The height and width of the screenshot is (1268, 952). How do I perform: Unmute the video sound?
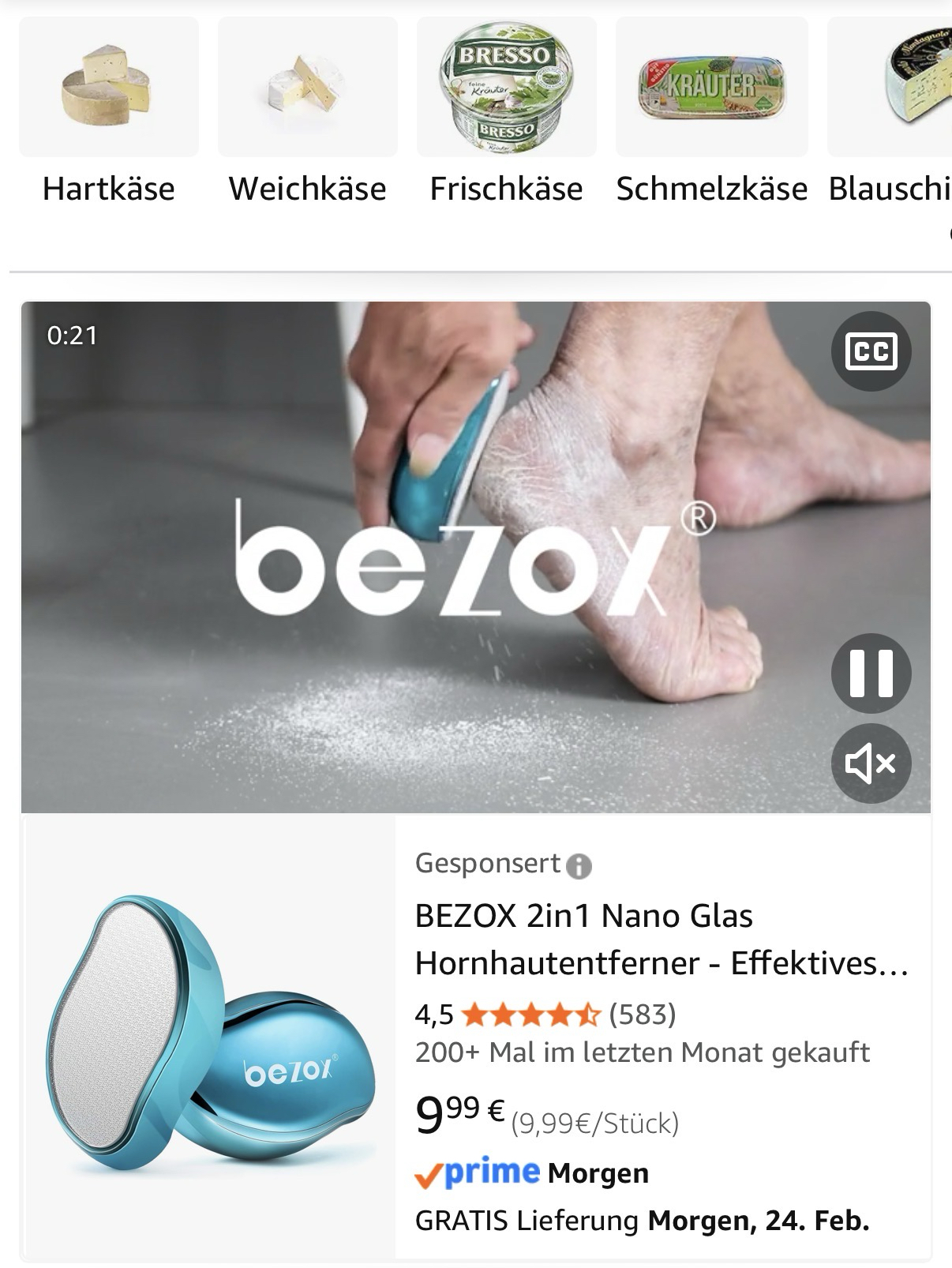pyautogui.click(x=871, y=763)
